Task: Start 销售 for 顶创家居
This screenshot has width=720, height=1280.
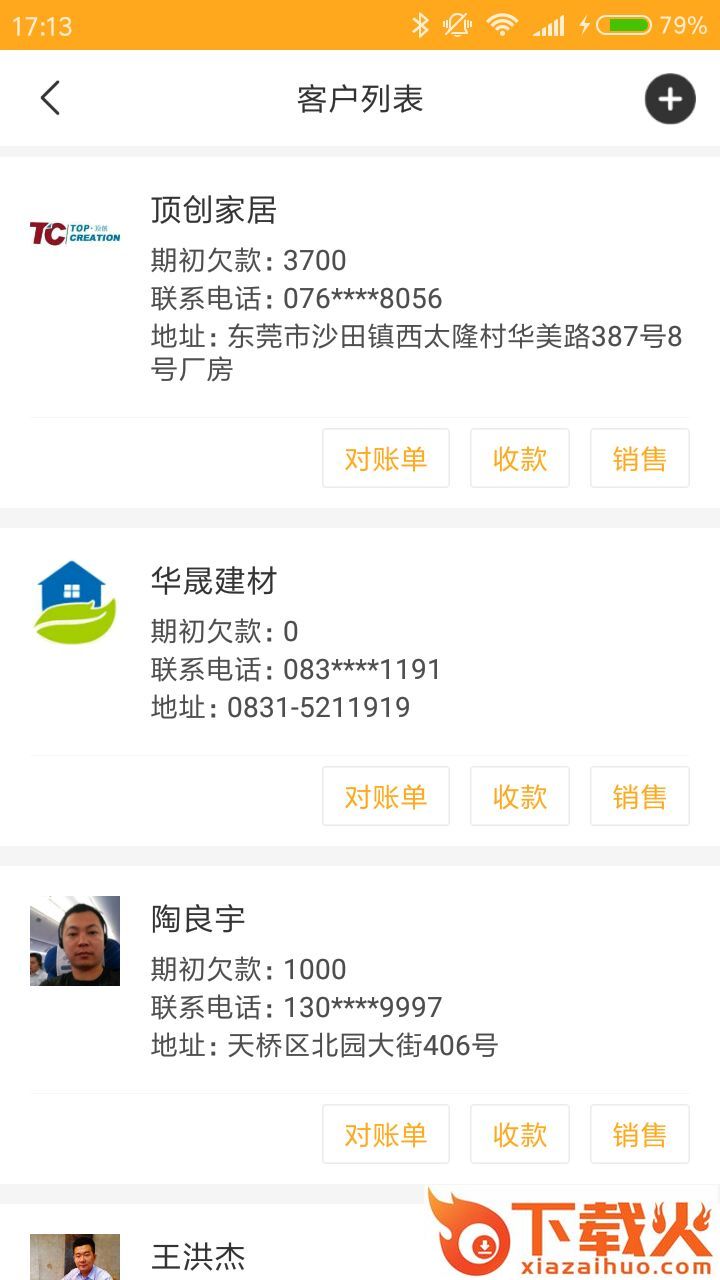Action: pyautogui.click(x=639, y=459)
